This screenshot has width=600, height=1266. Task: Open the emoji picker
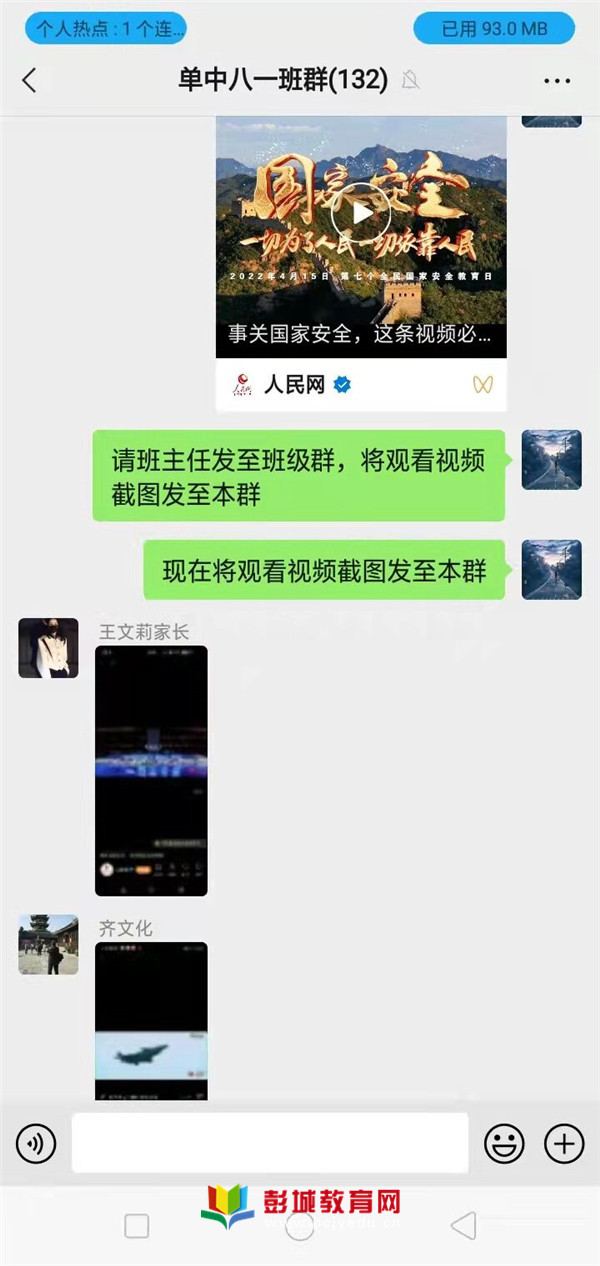[x=504, y=1143]
